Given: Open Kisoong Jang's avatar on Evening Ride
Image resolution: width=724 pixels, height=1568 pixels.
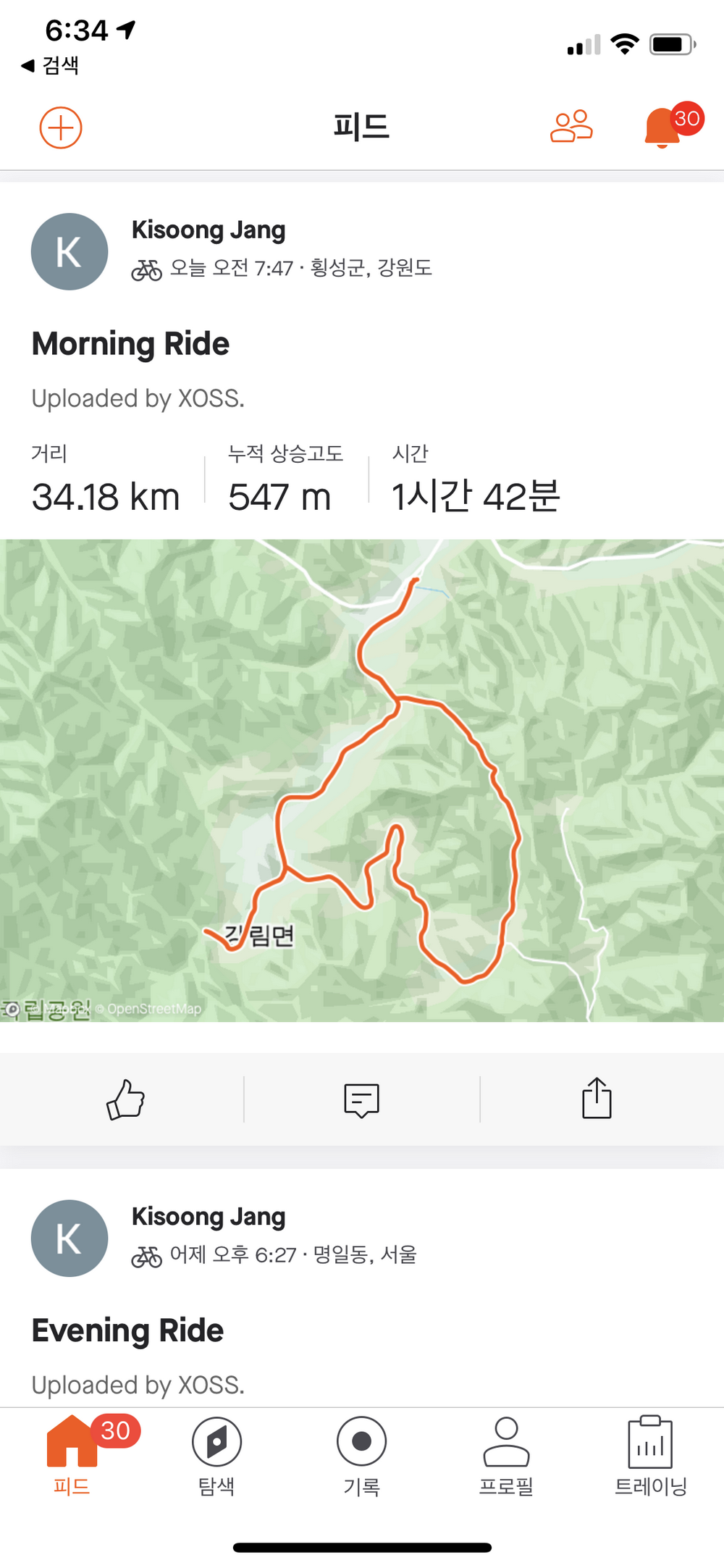Looking at the screenshot, I should click(x=70, y=1238).
